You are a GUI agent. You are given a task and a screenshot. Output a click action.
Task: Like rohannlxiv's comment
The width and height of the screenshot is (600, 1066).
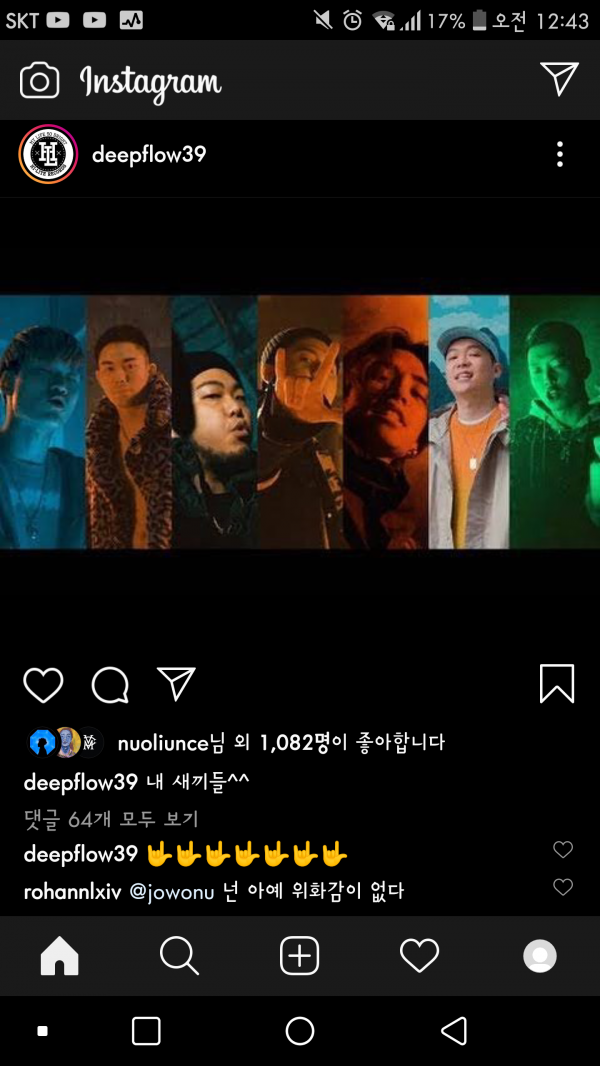(x=563, y=887)
